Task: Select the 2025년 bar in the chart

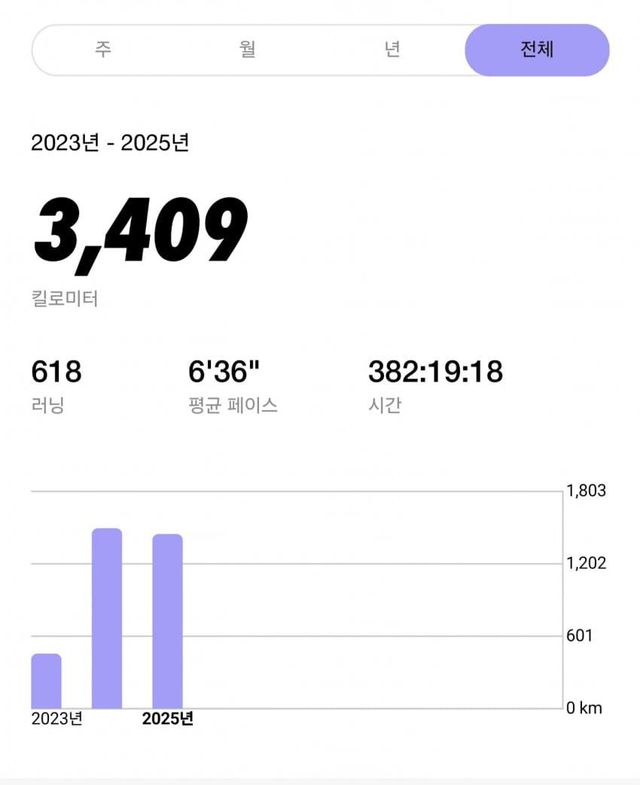Action: 167,622
